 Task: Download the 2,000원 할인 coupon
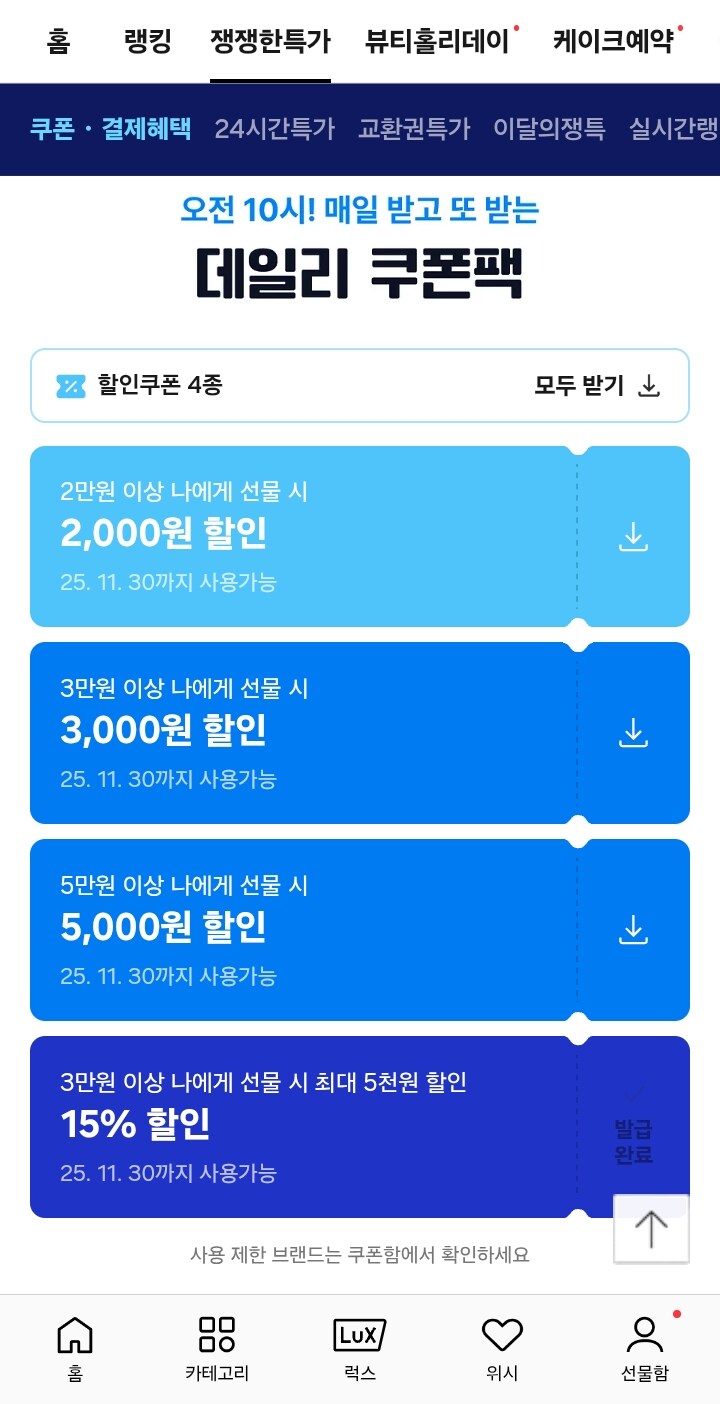click(x=632, y=536)
